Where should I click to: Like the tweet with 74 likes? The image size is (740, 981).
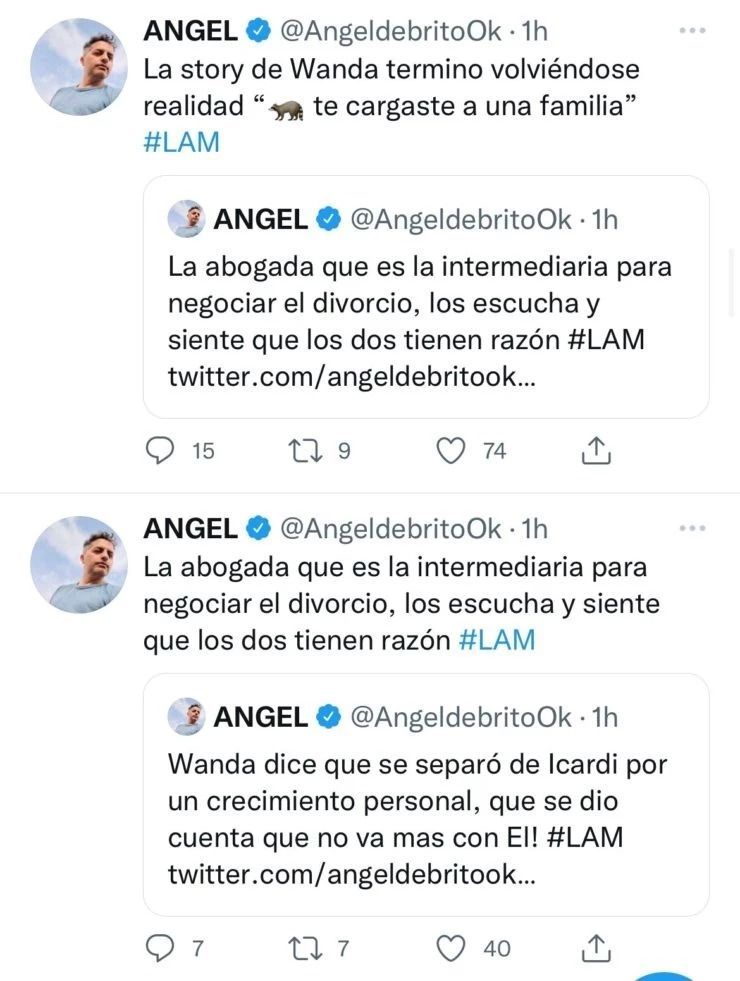coord(453,451)
